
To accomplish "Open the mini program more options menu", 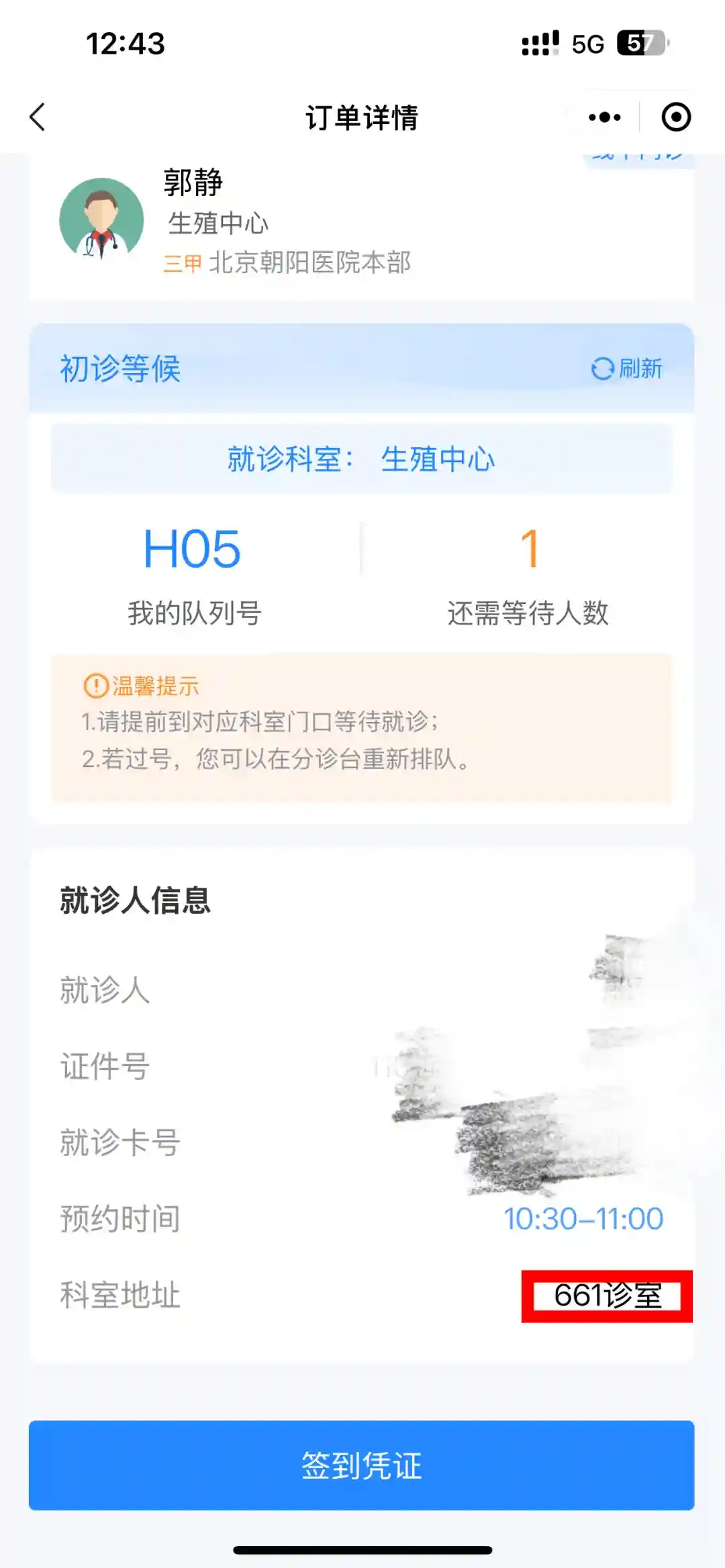I will [x=604, y=117].
